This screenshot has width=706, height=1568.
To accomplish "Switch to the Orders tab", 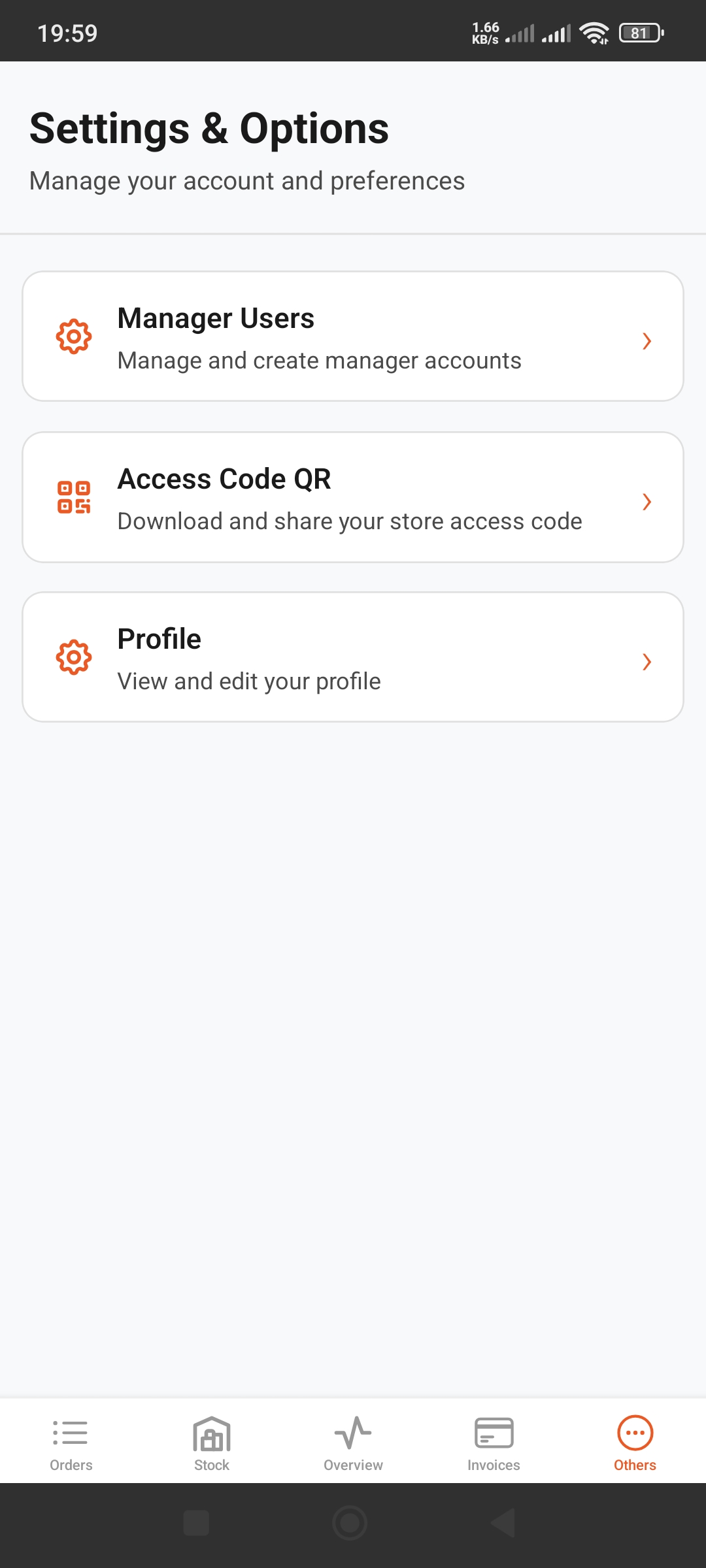I will coord(70,1441).
